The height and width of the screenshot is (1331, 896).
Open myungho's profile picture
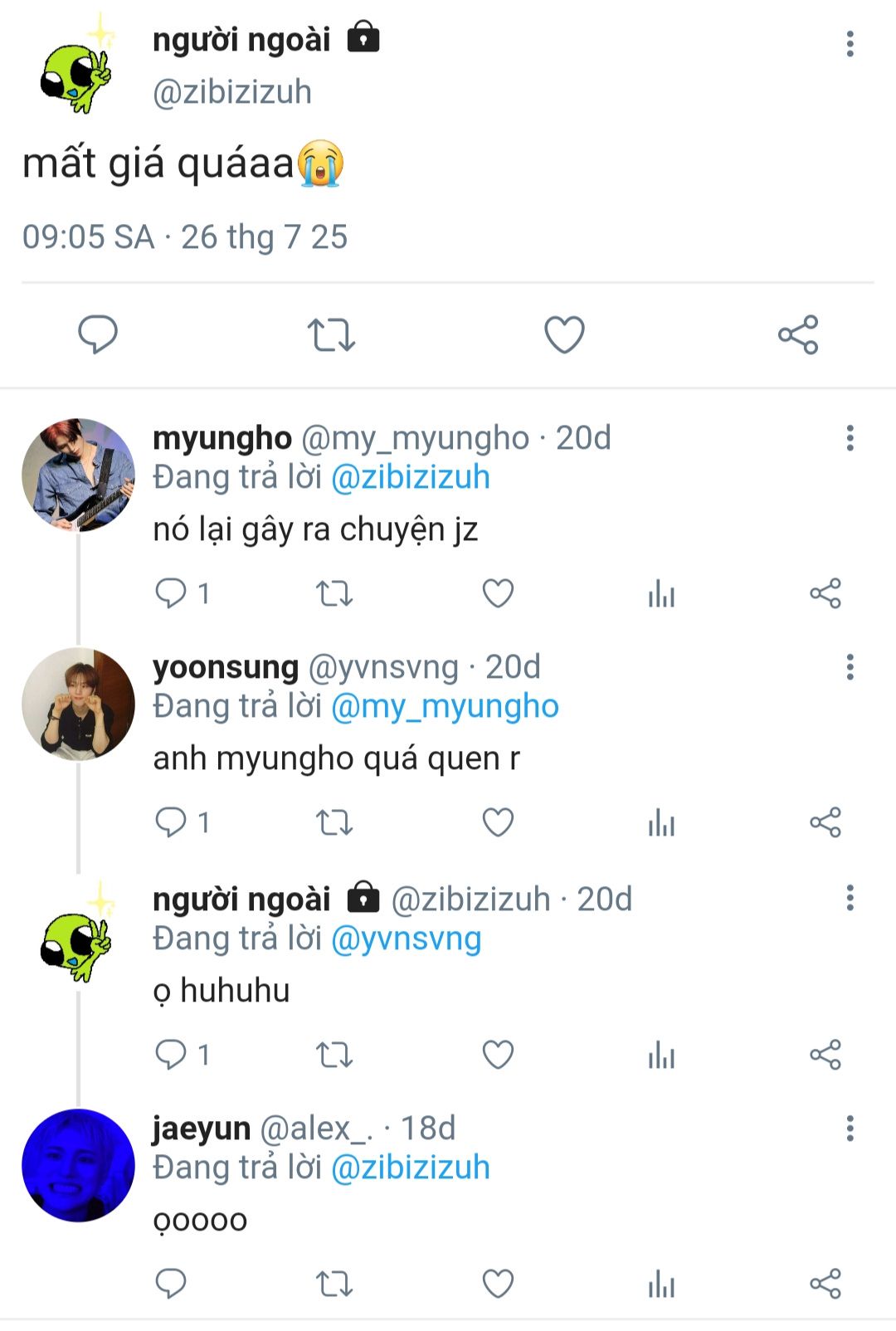78,475
